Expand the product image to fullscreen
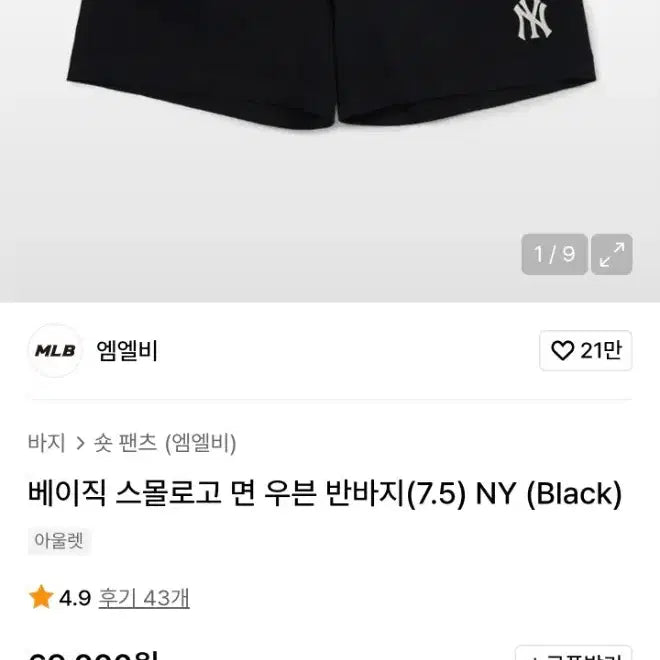 [611, 254]
